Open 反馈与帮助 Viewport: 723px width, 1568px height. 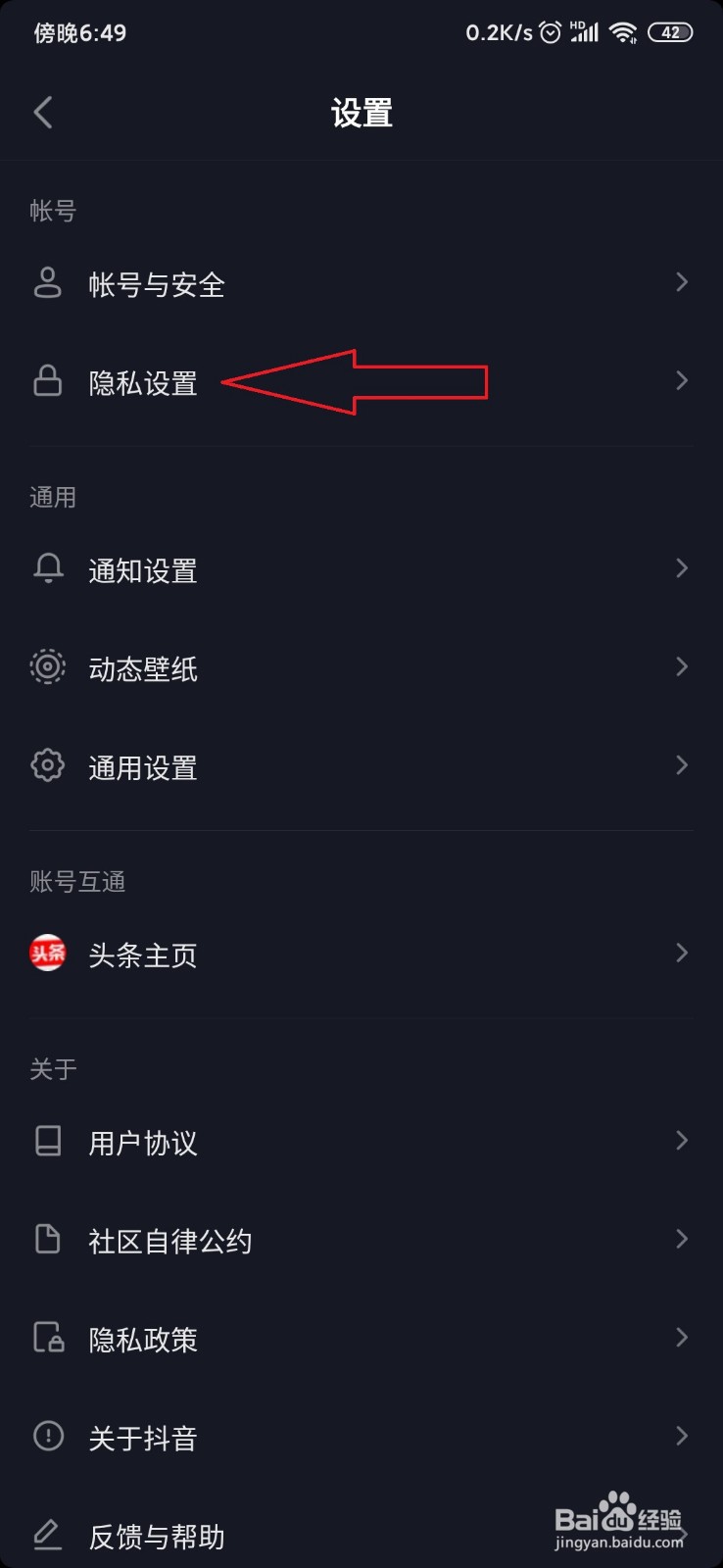pos(157,1536)
